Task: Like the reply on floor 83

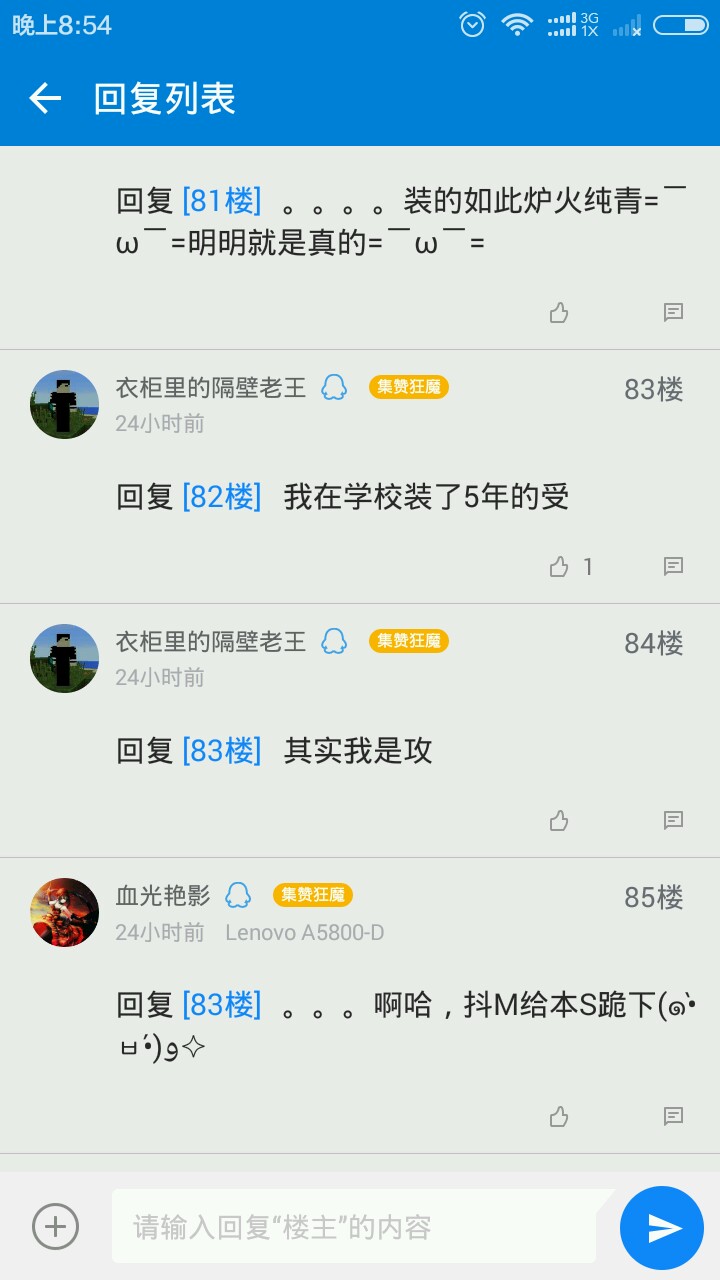Action: (x=559, y=567)
